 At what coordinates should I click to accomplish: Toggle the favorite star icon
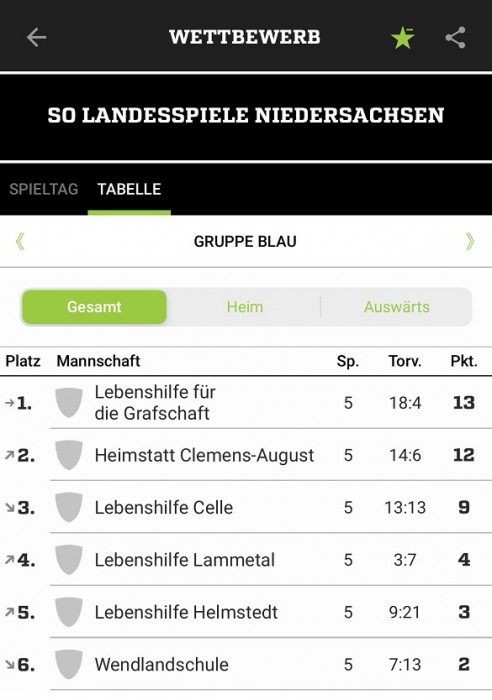coord(403,38)
